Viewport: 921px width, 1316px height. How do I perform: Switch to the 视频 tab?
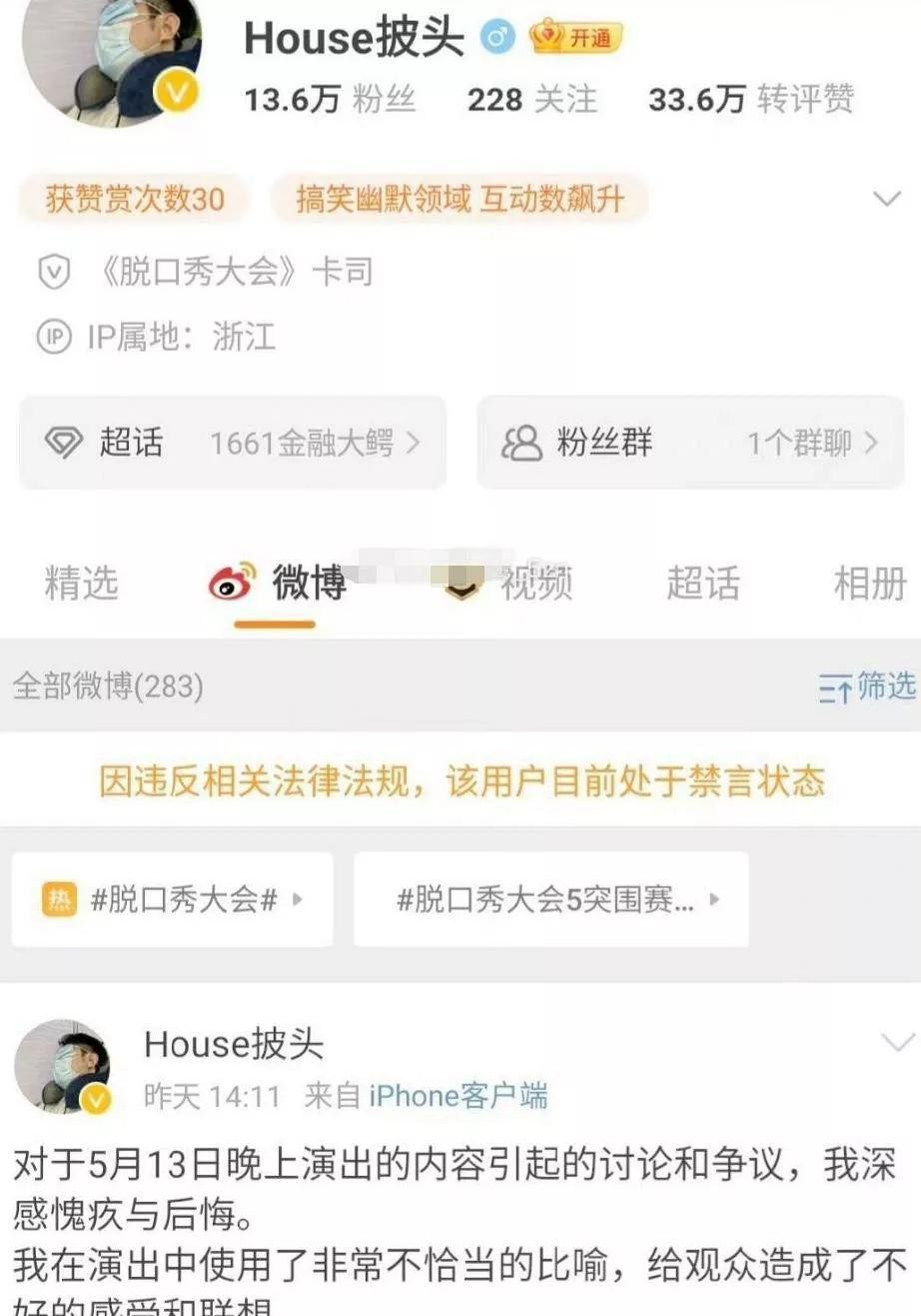[x=535, y=583]
